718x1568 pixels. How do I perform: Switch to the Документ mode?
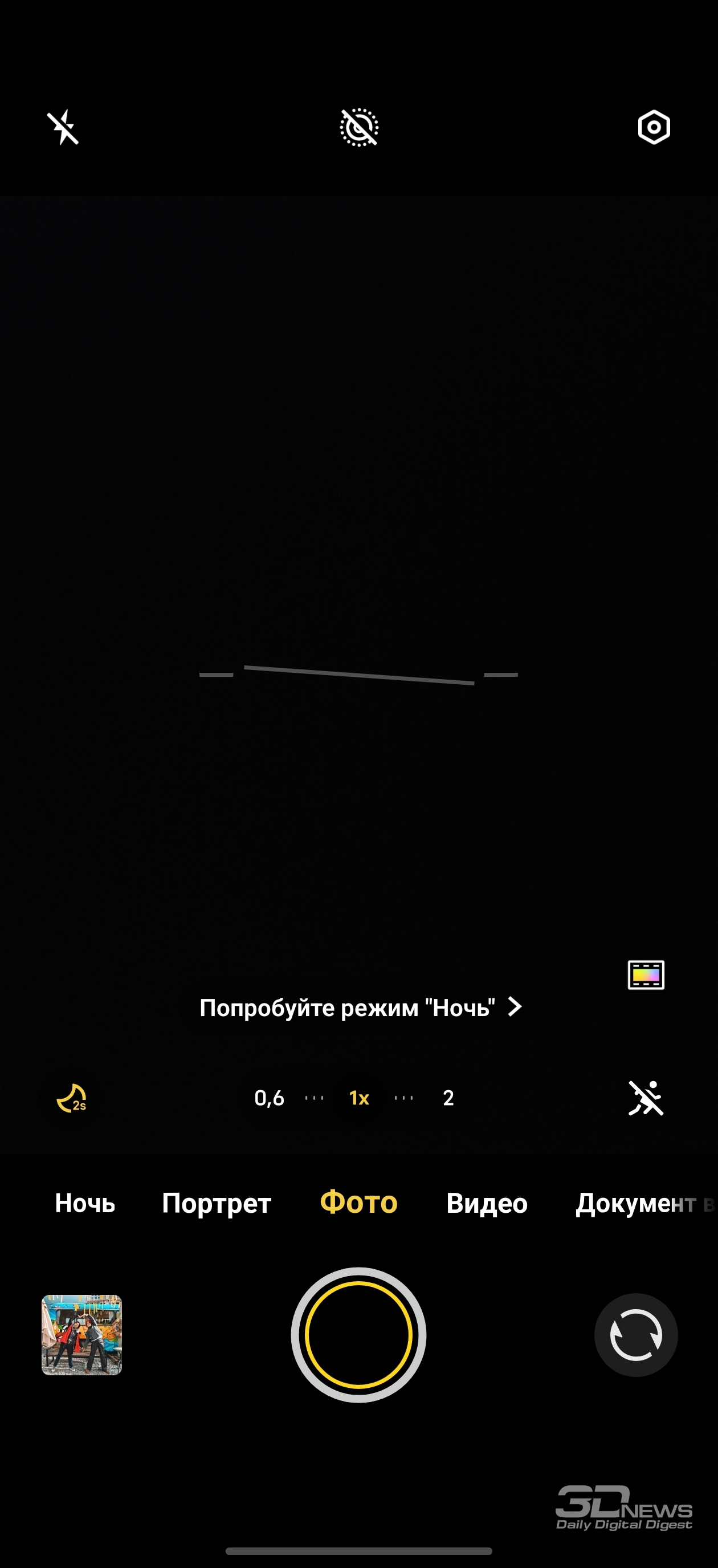(636, 1204)
